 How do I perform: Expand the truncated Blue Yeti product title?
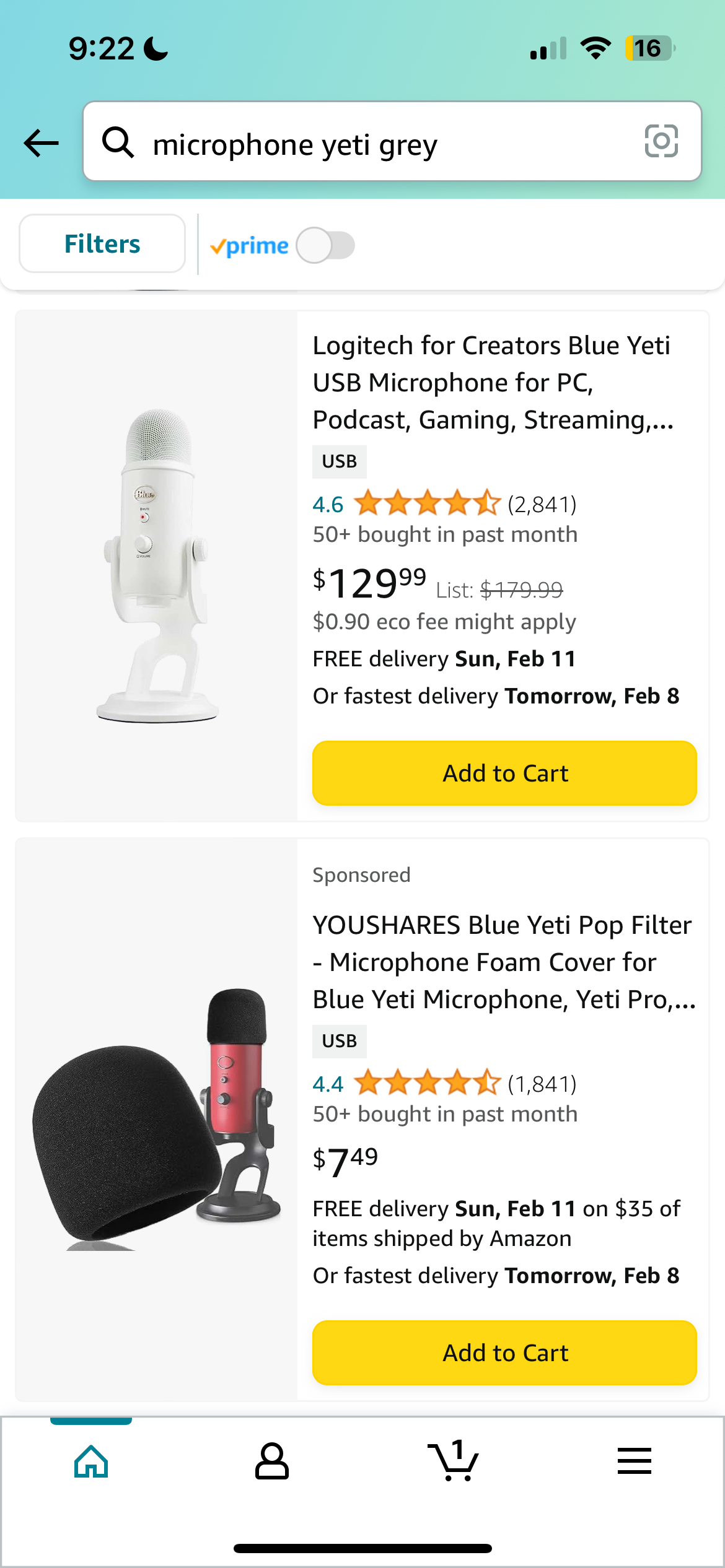click(x=493, y=382)
